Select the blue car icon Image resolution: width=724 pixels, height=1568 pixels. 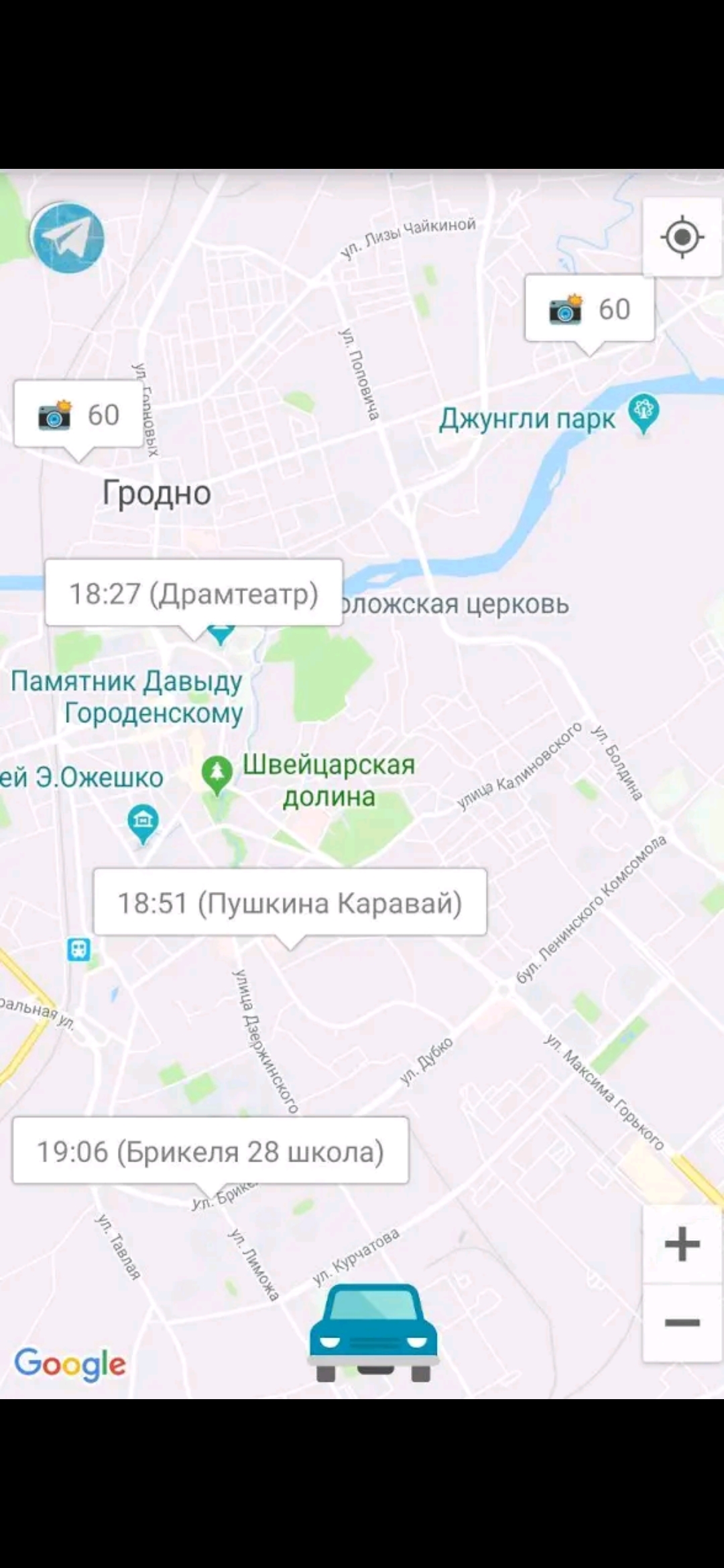pos(373,1331)
